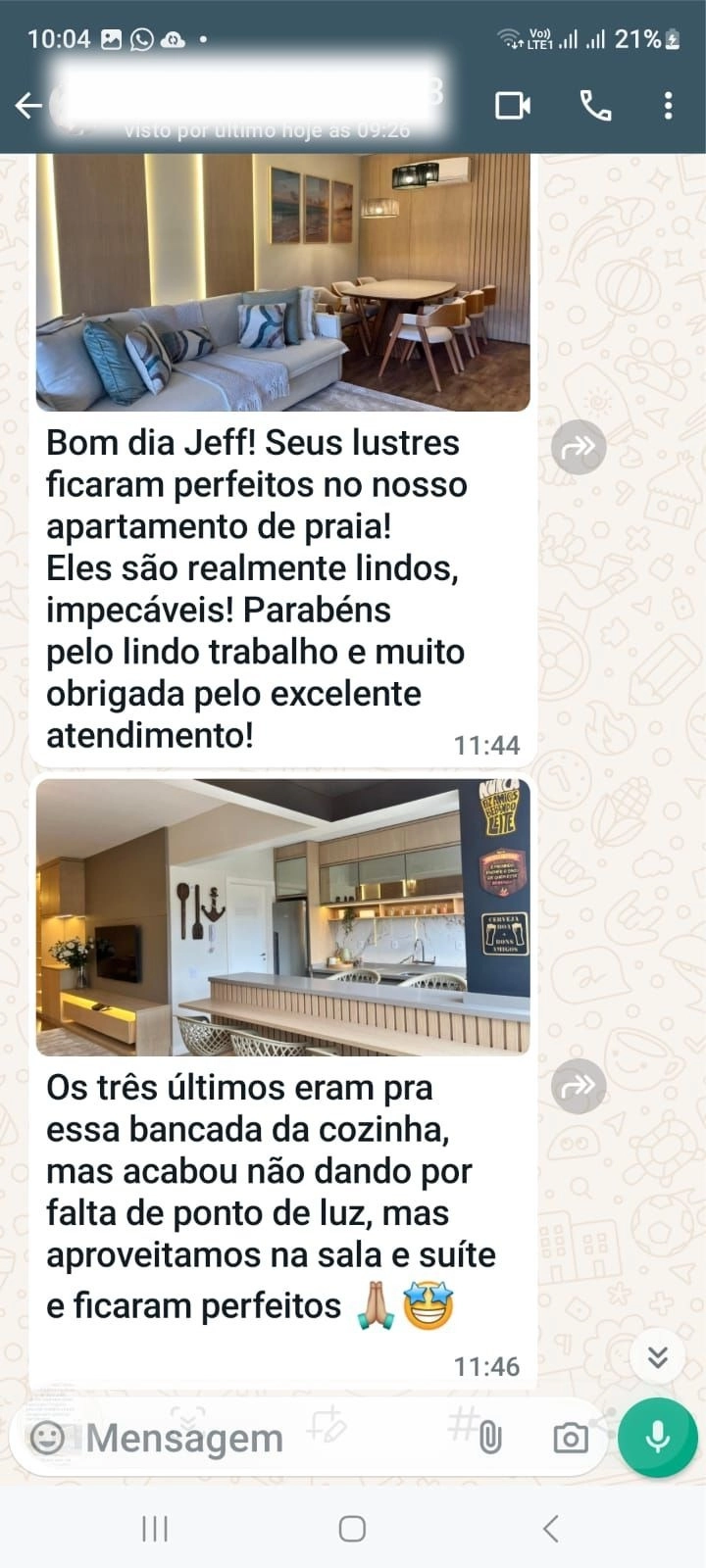Viewport: 706px width, 1568px height.
Task: Forward the message sent at 11:44
Action: 579,447
